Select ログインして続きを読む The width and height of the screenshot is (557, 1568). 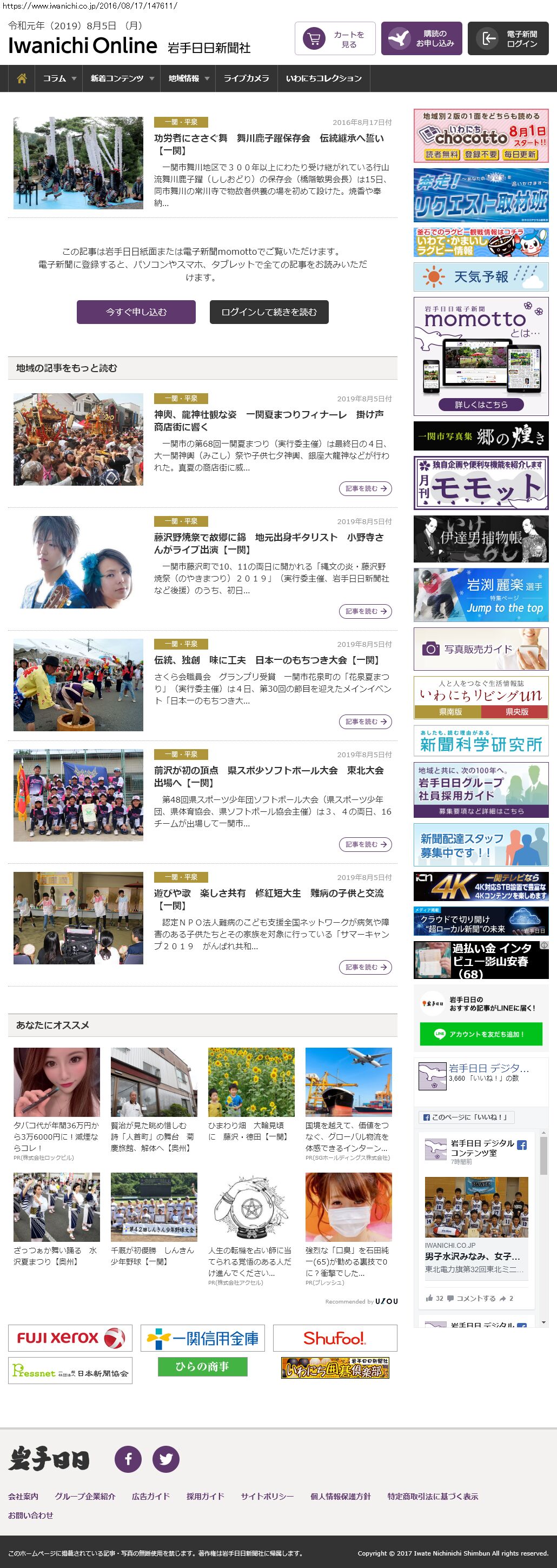[269, 312]
